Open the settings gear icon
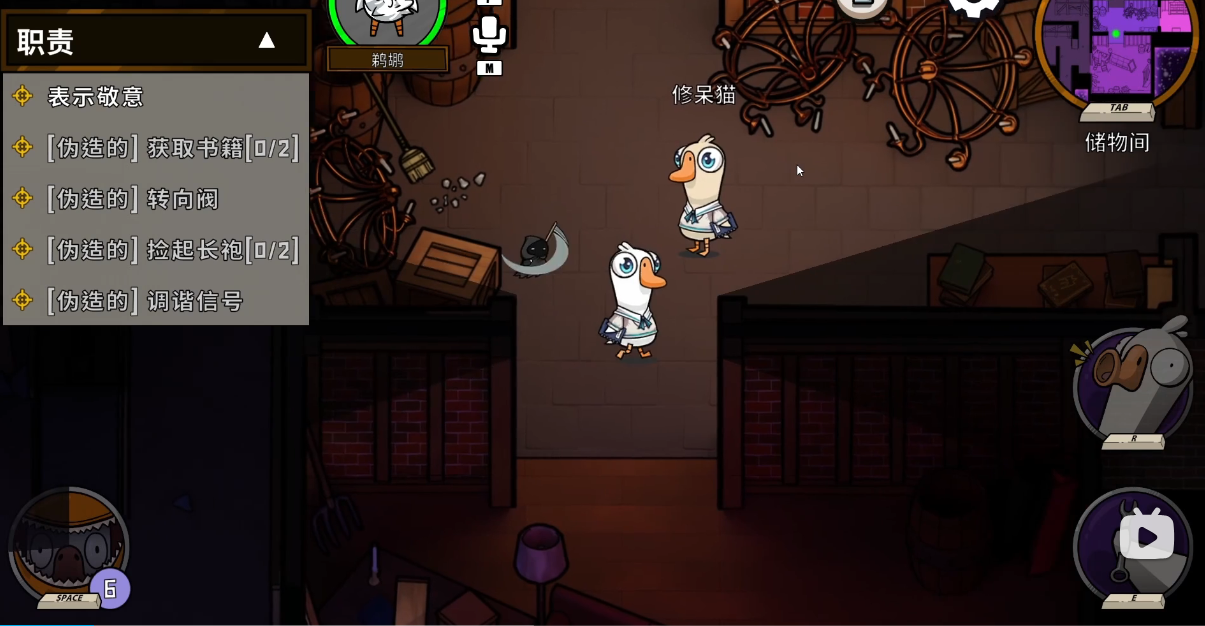Image resolution: width=1205 pixels, height=626 pixels. [x=973, y=8]
